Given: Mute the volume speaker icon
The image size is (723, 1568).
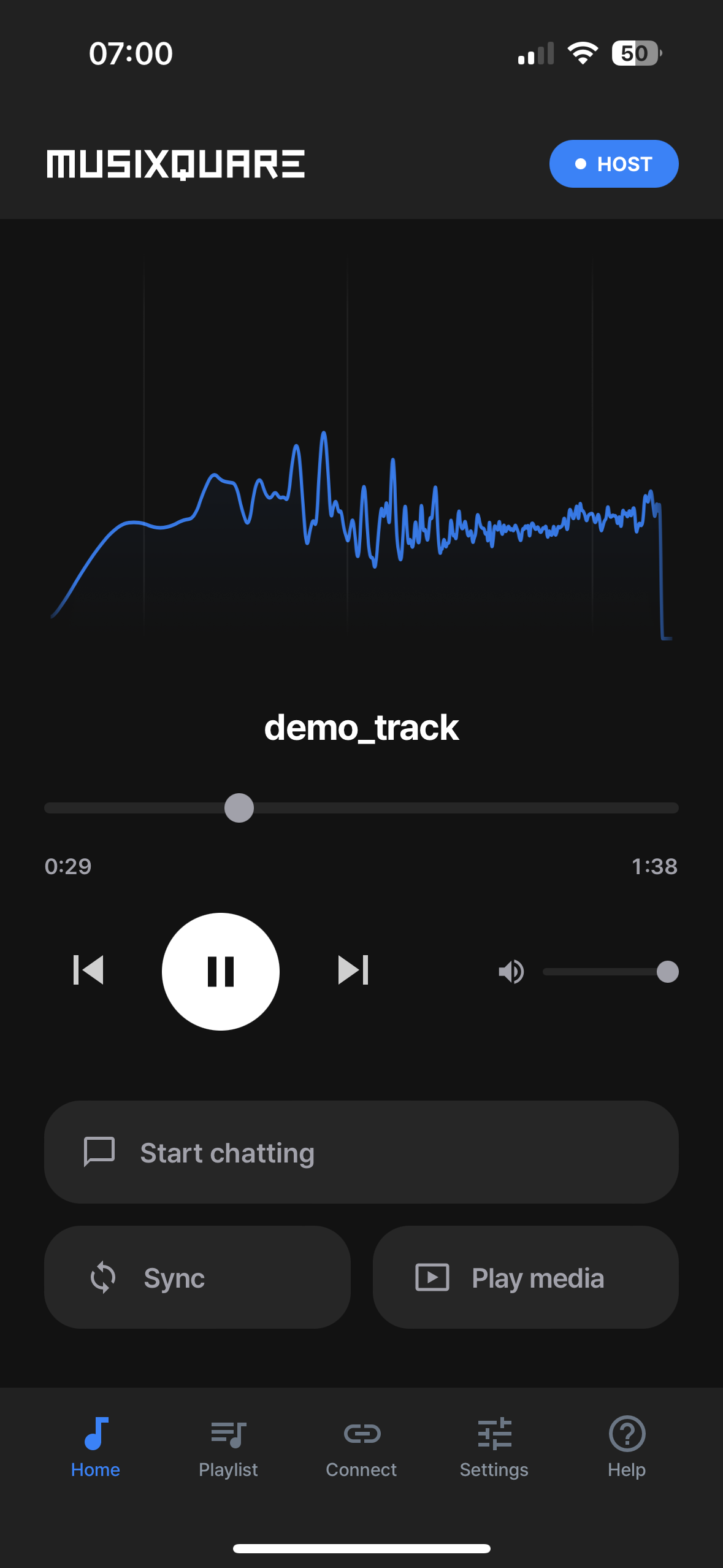Looking at the screenshot, I should (x=511, y=971).
